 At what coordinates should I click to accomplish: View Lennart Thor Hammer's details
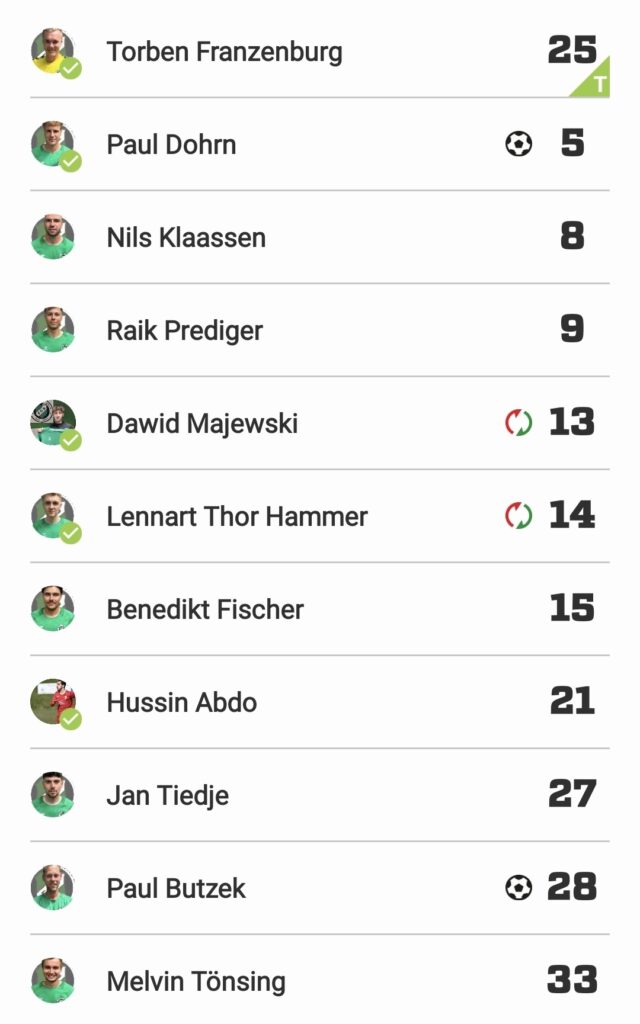coord(237,516)
